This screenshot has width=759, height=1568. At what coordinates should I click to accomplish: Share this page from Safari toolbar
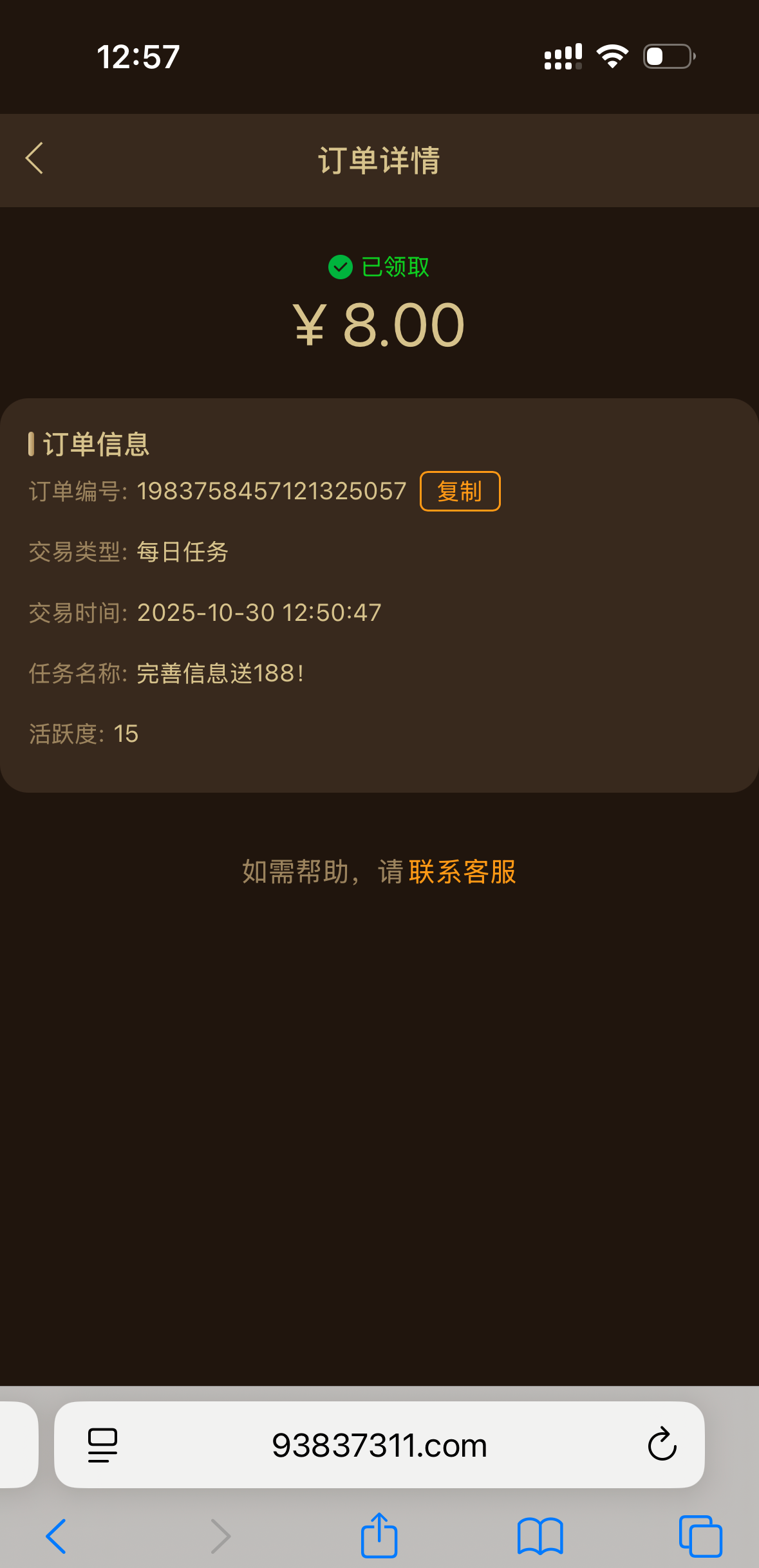coord(379,1536)
